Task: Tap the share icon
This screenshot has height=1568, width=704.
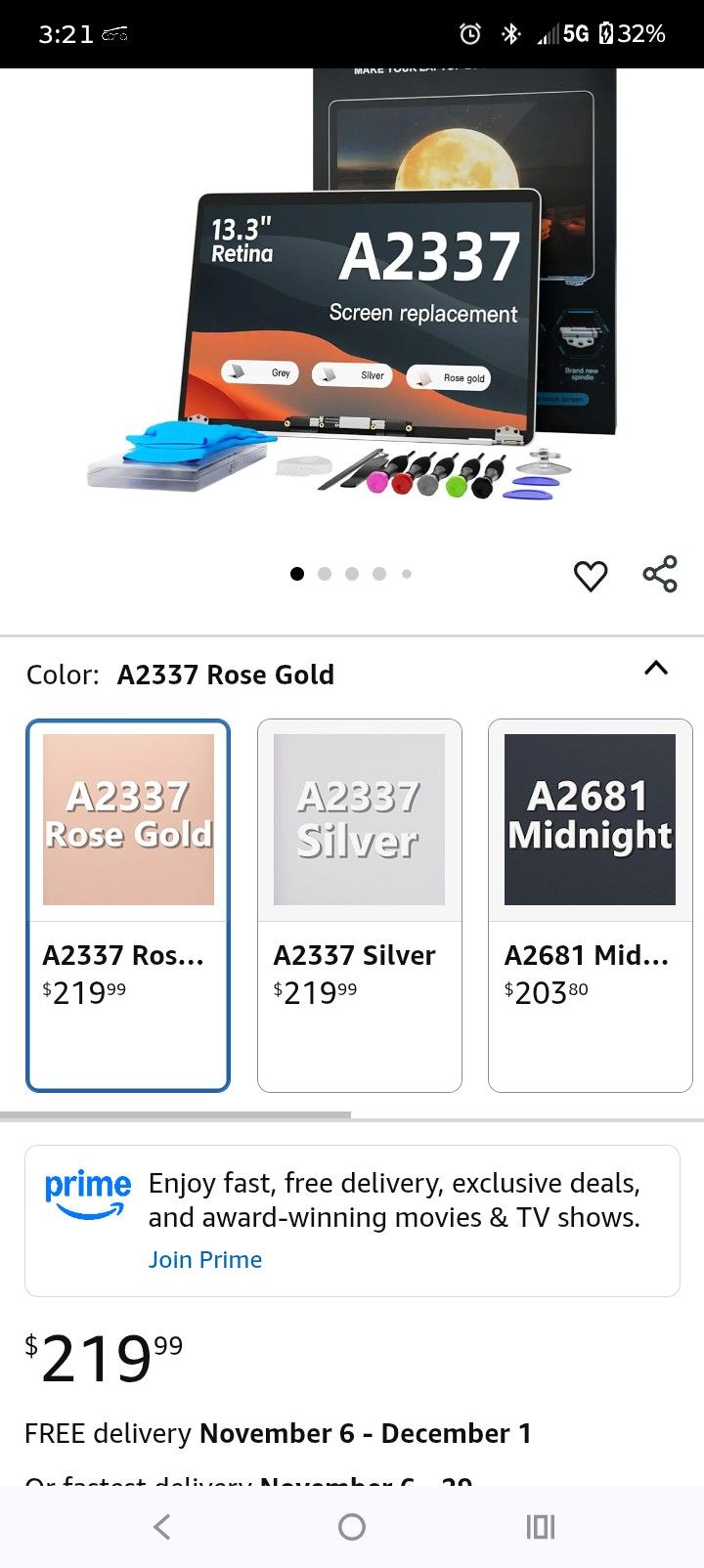Action: click(x=660, y=575)
